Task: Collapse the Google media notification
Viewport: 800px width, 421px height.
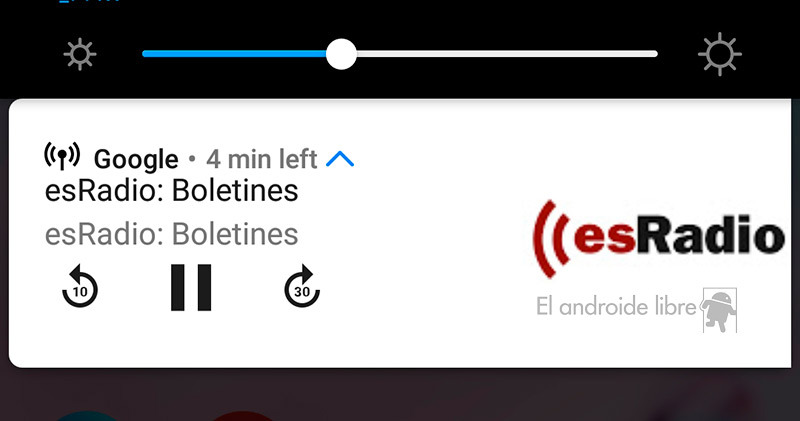Action: [x=340, y=158]
